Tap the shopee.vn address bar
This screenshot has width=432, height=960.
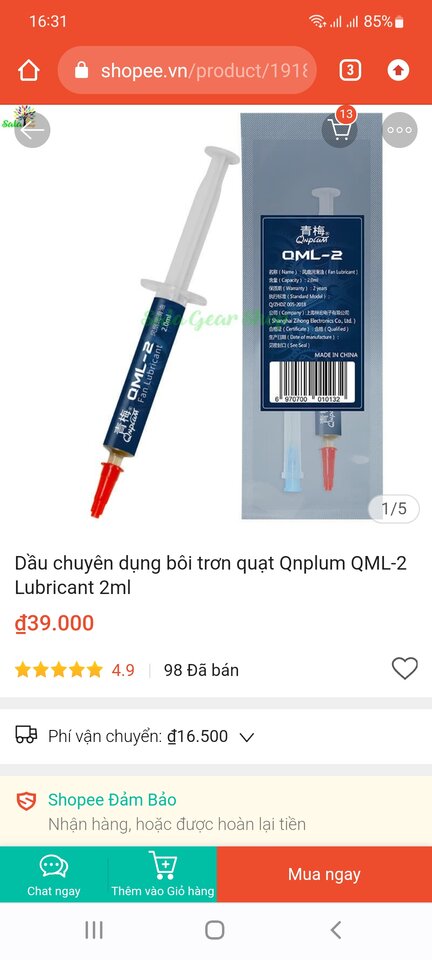point(187,70)
